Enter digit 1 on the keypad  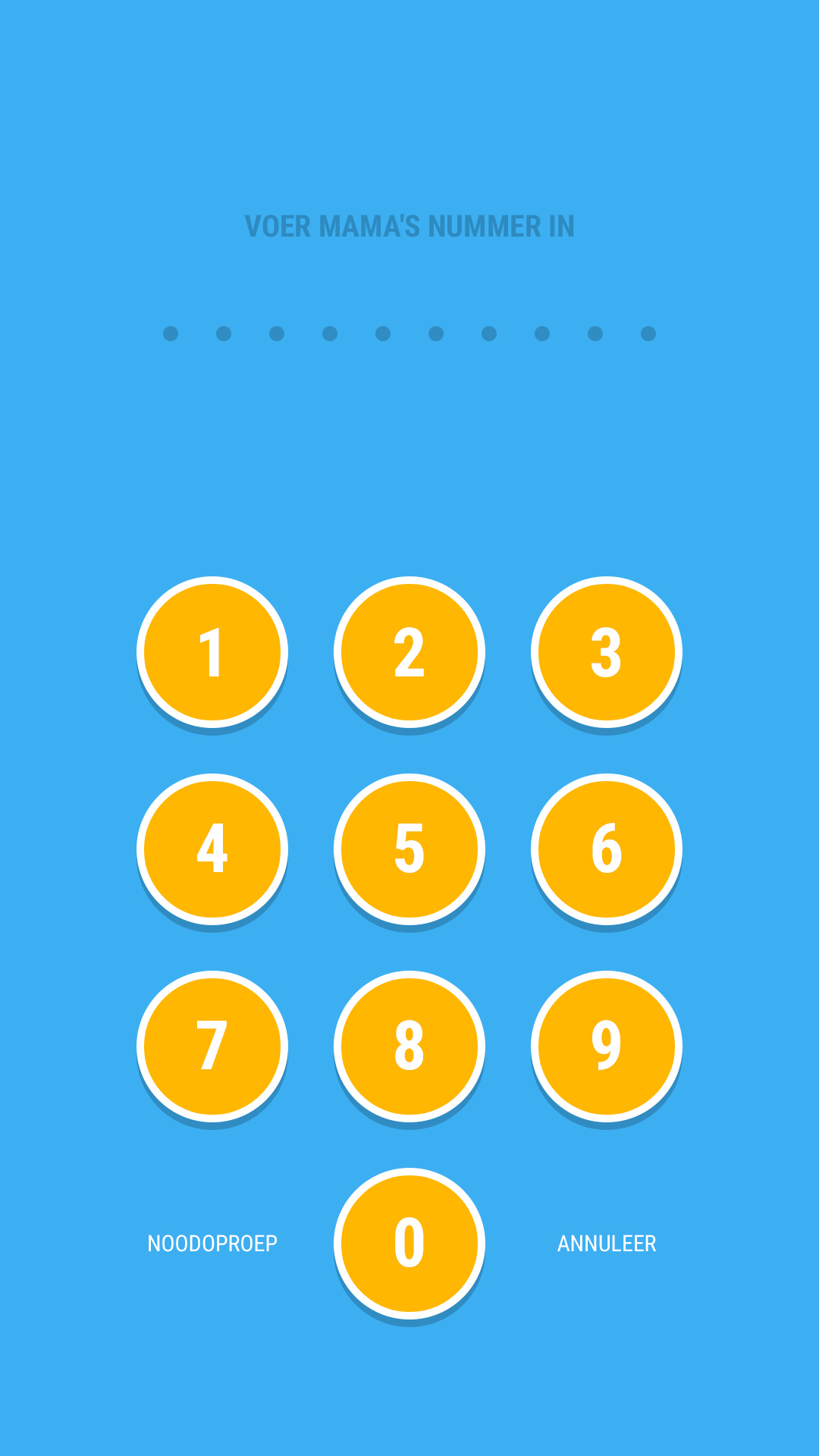click(x=212, y=652)
